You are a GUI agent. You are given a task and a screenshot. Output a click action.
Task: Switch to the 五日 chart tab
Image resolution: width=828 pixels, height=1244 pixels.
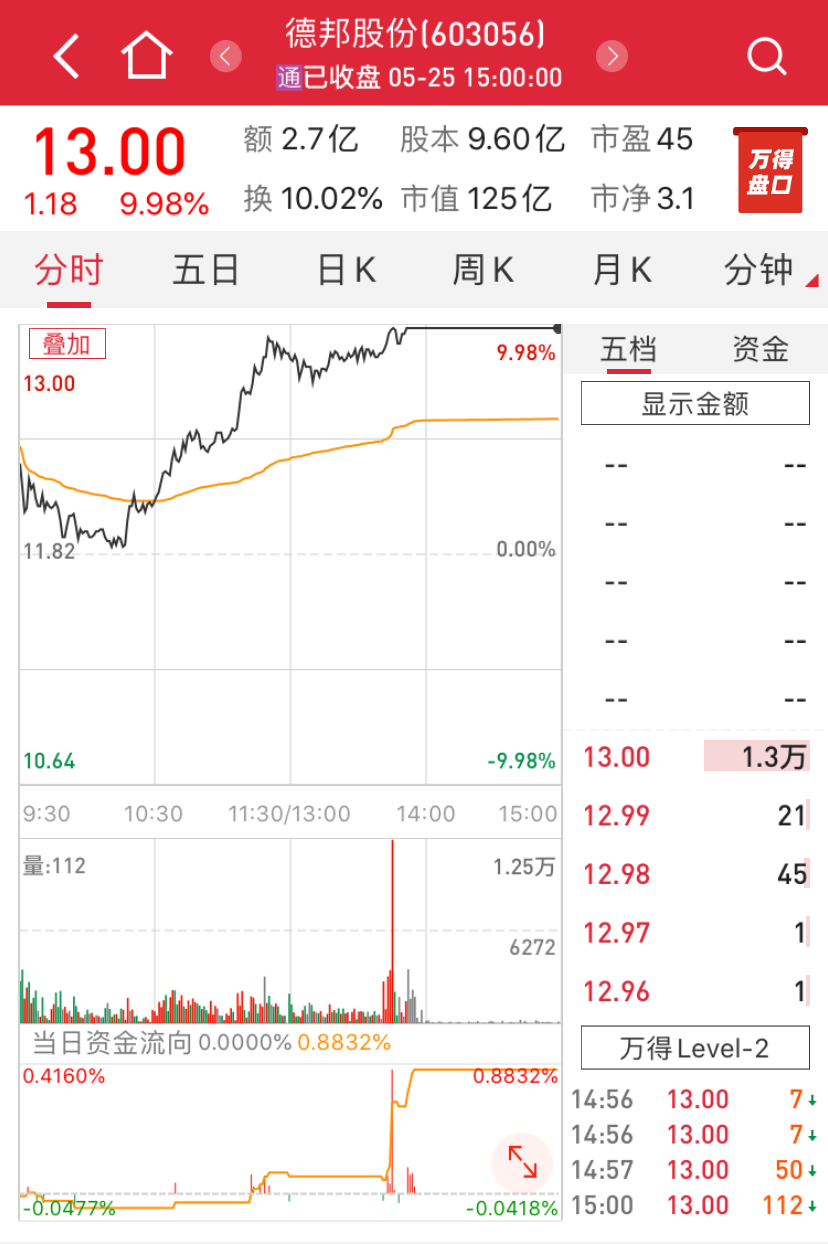pos(206,270)
